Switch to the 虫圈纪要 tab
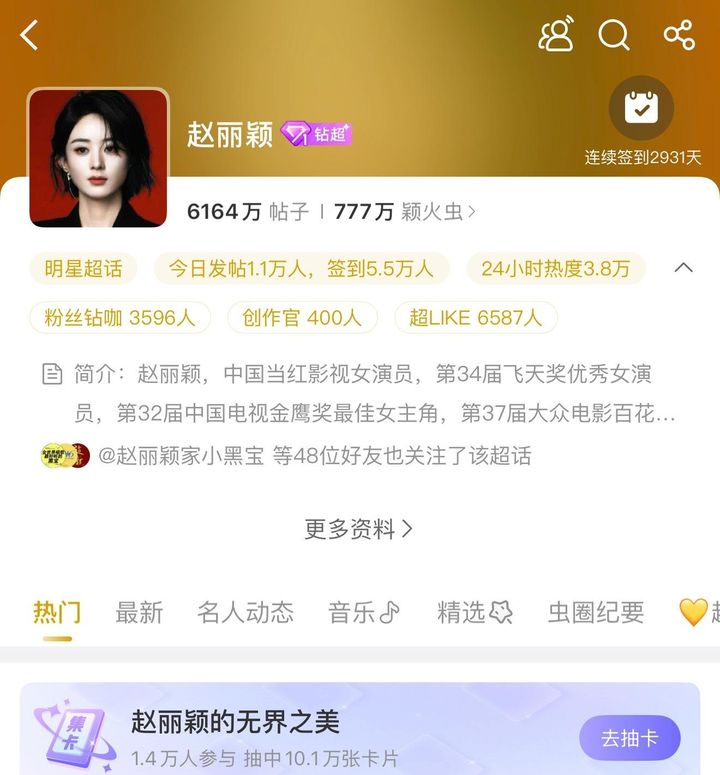The width and height of the screenshot is (720, 775). 596,612
